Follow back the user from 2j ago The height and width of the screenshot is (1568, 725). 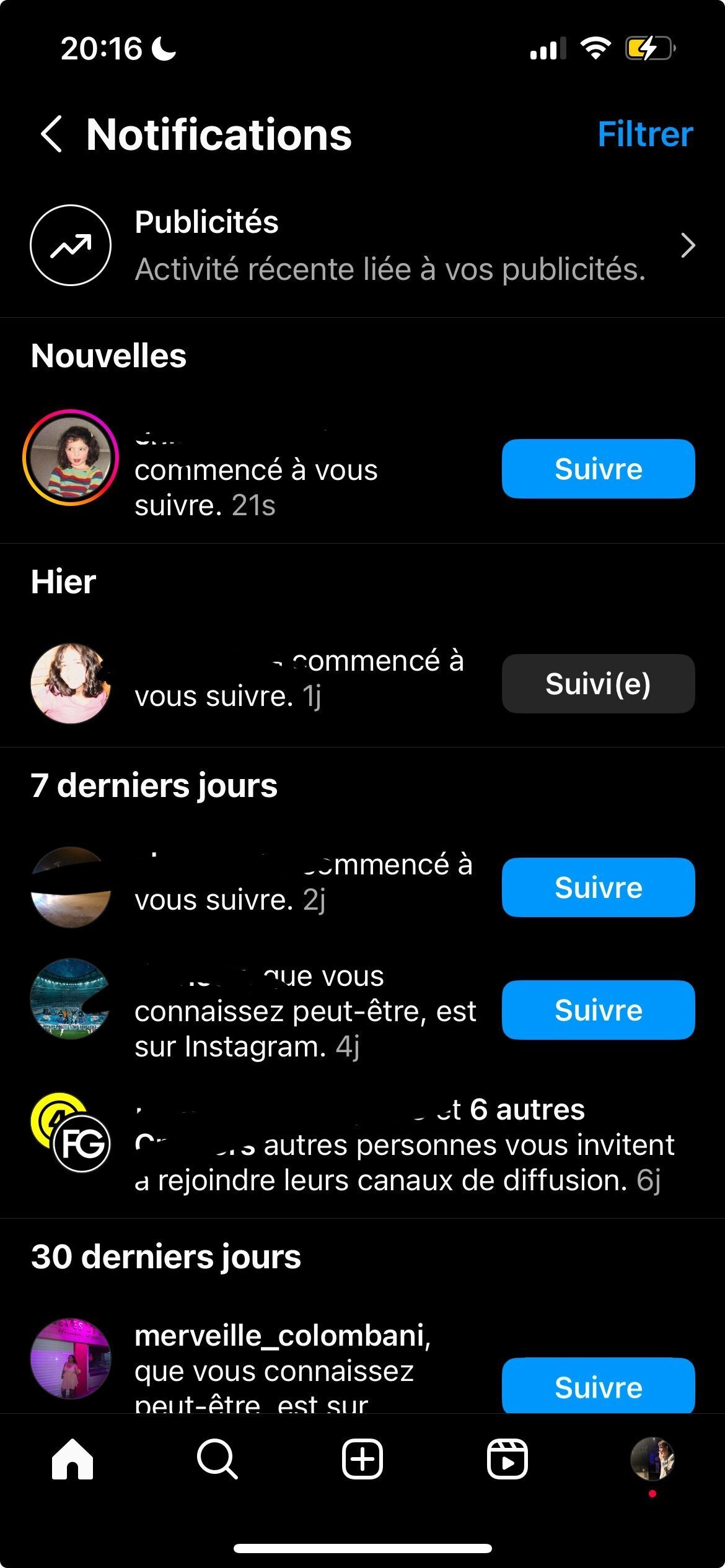598,887
